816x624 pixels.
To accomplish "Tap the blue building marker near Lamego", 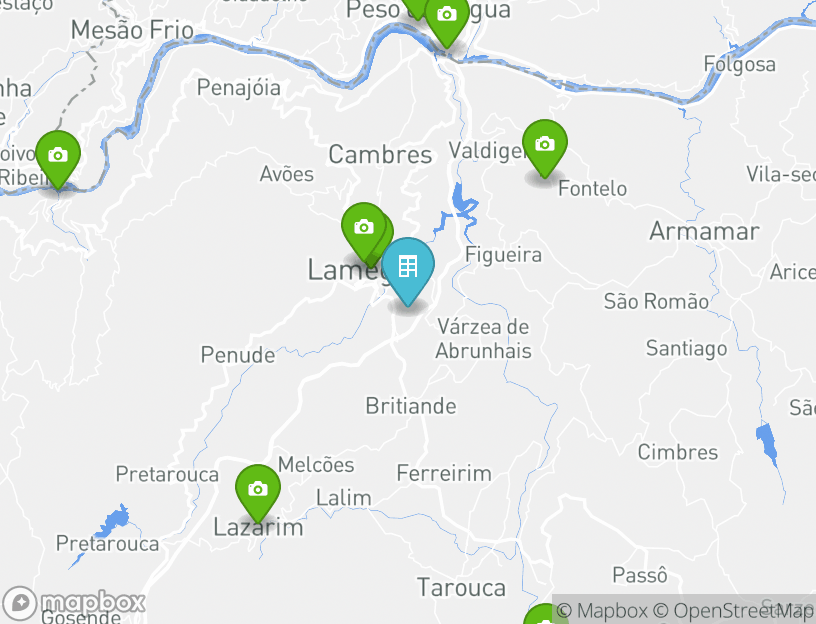I will click(x=408, y=267).
